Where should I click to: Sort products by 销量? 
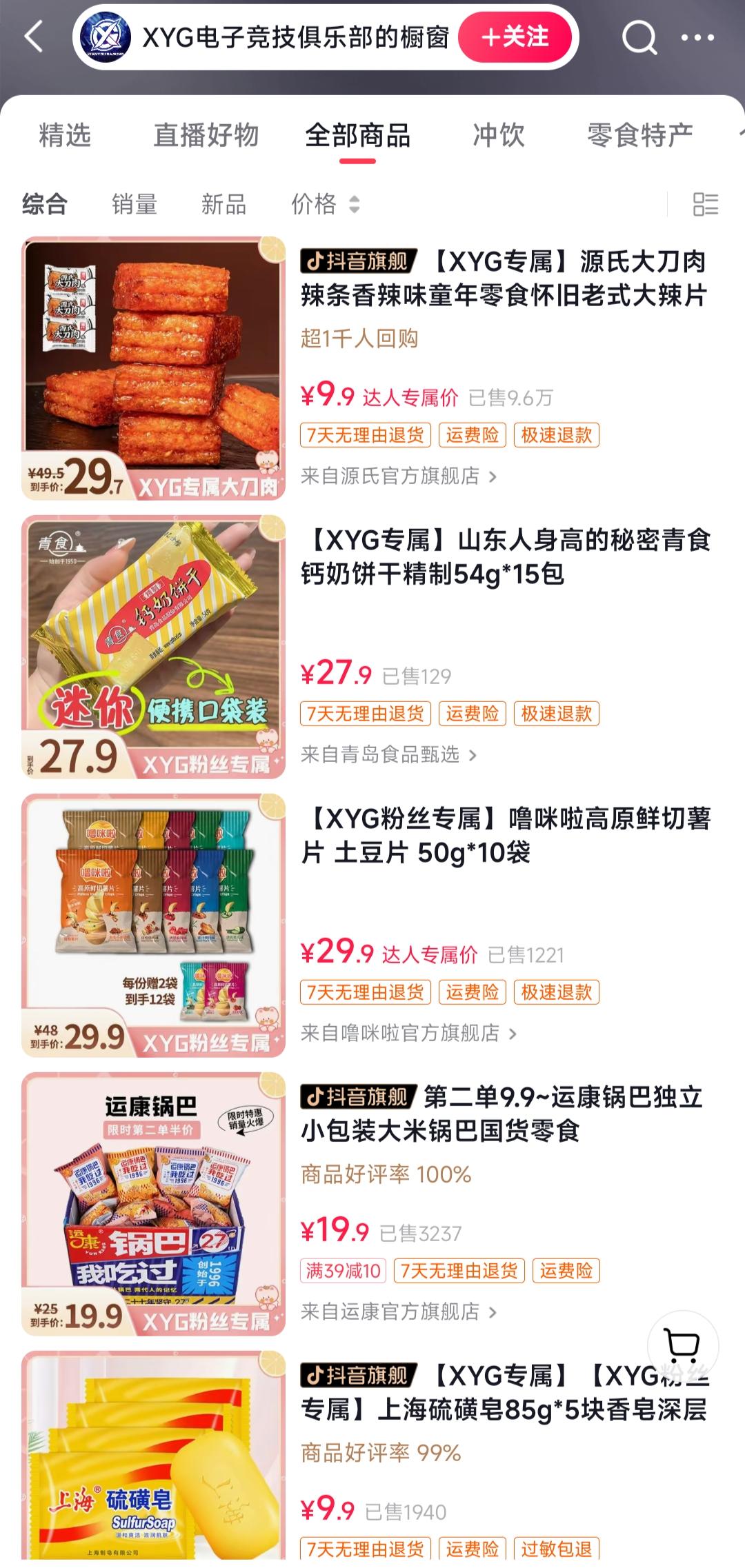coord(135,204)
